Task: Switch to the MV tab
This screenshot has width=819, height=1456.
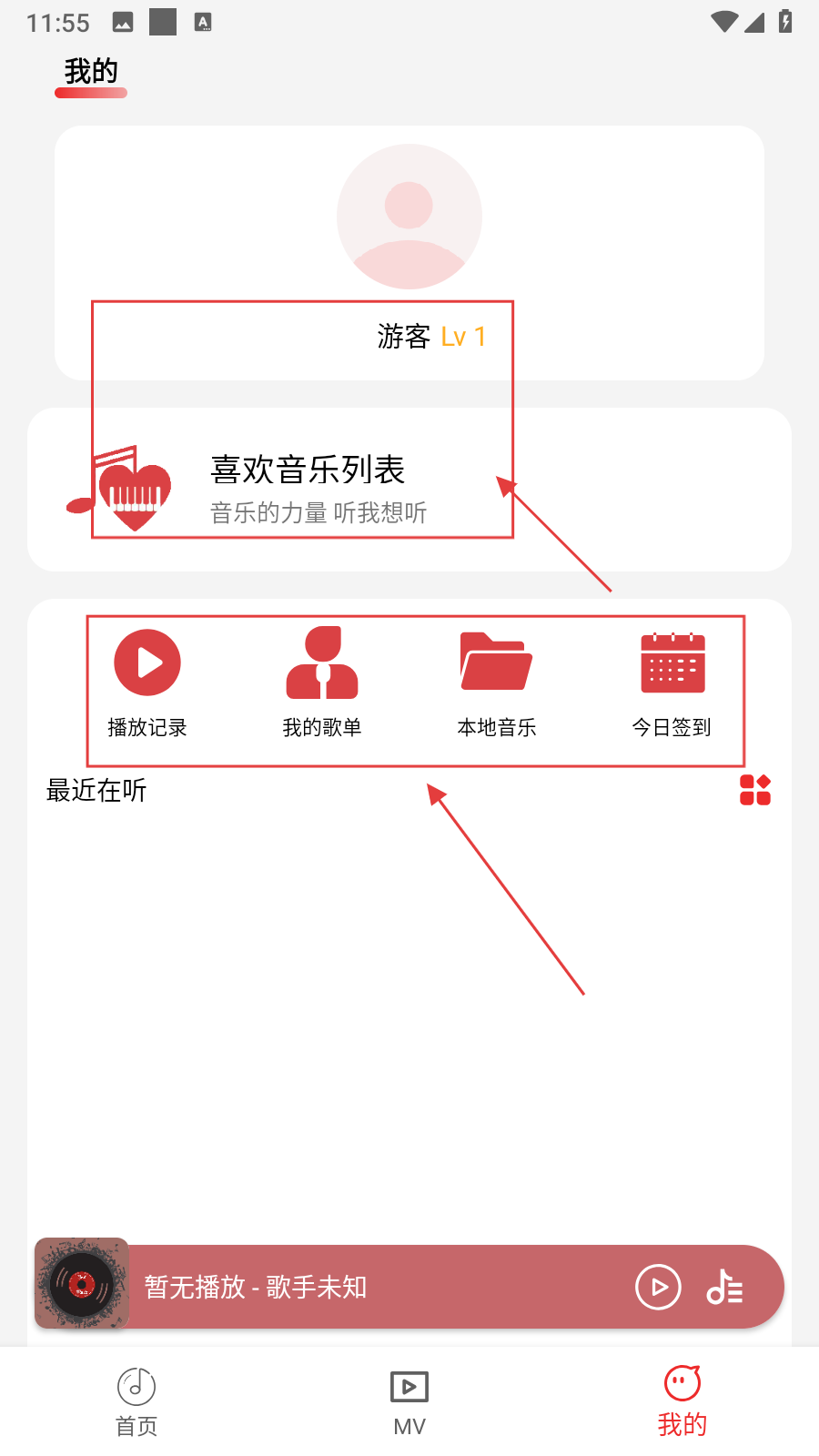Action: (x=409, y=1401)
